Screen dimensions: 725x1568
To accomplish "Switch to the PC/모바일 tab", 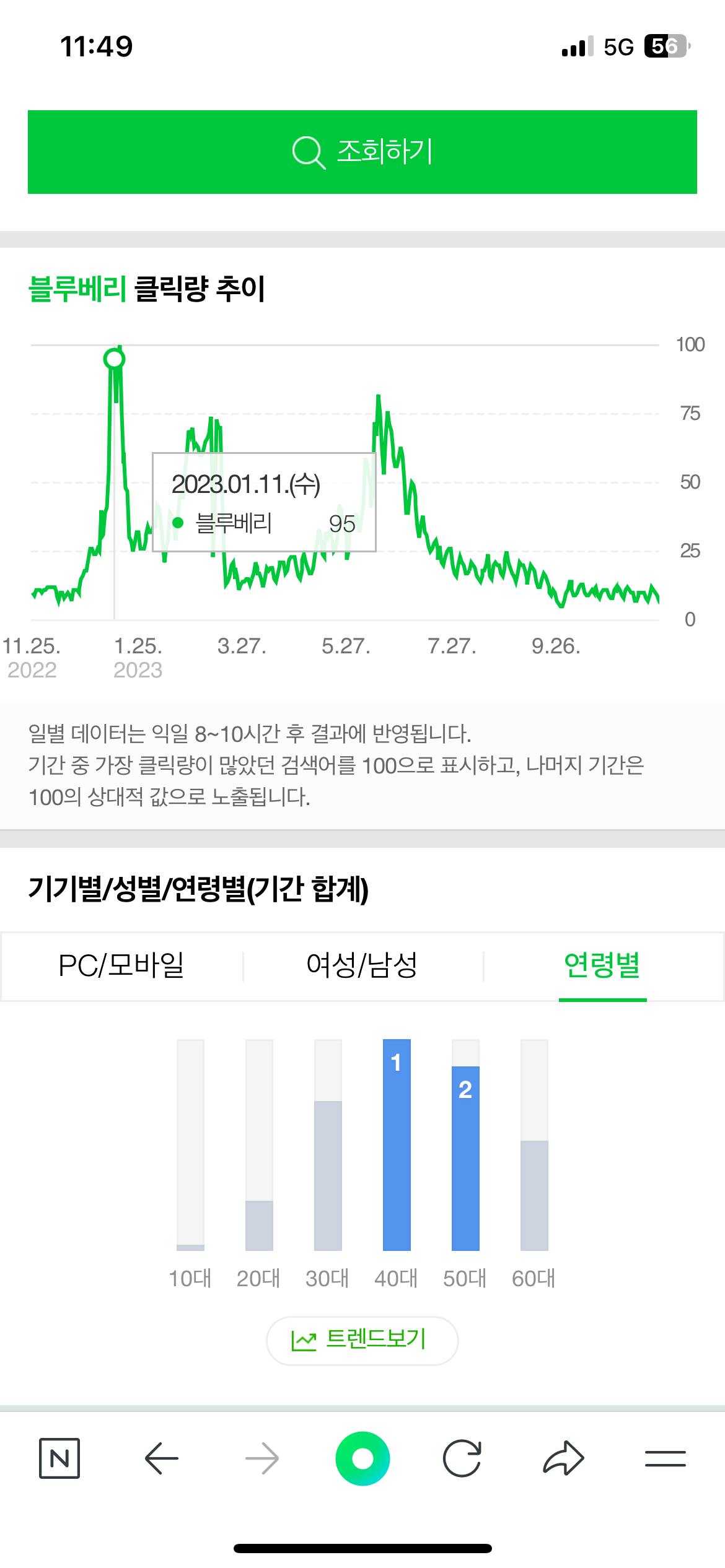I will 121,965.
